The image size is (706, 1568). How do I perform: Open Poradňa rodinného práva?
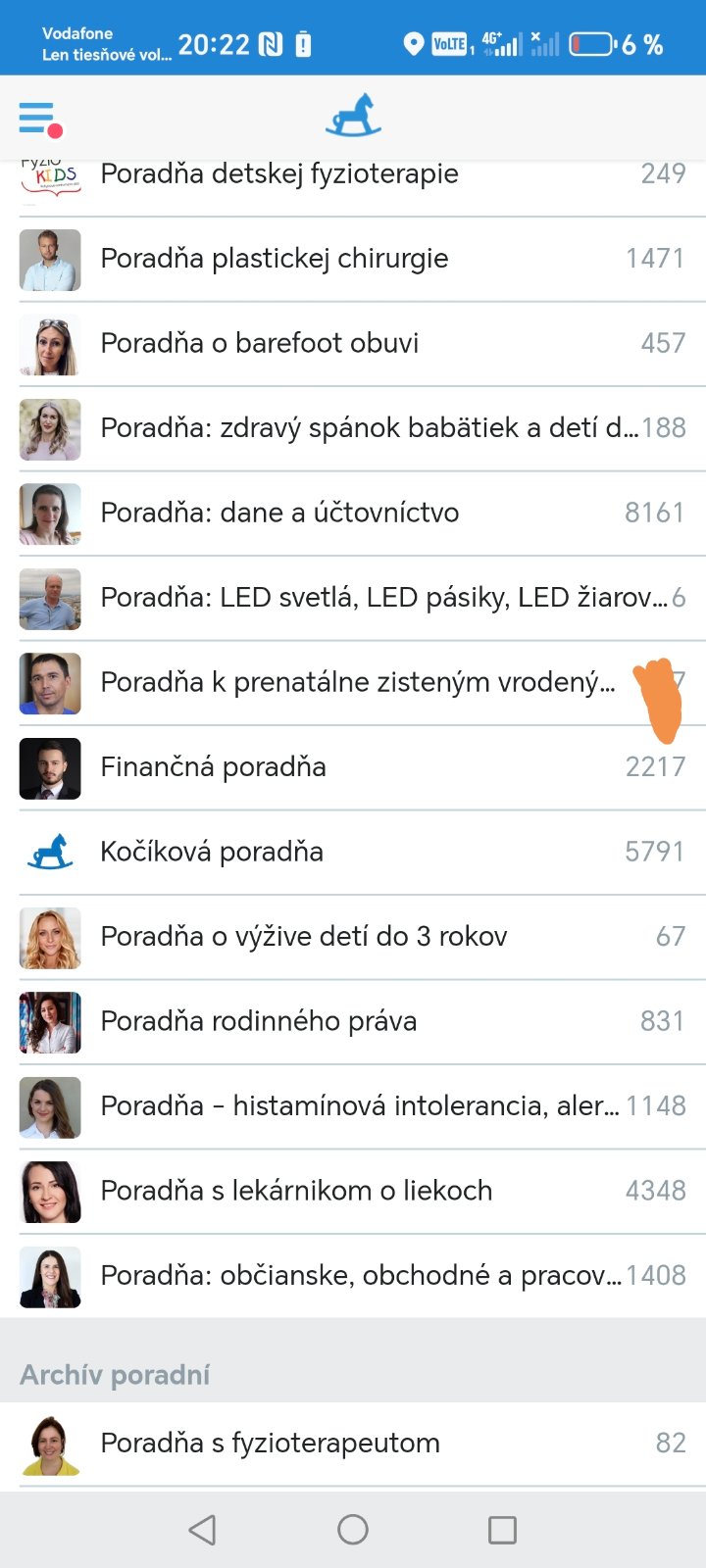click(x=259, y=1021)
